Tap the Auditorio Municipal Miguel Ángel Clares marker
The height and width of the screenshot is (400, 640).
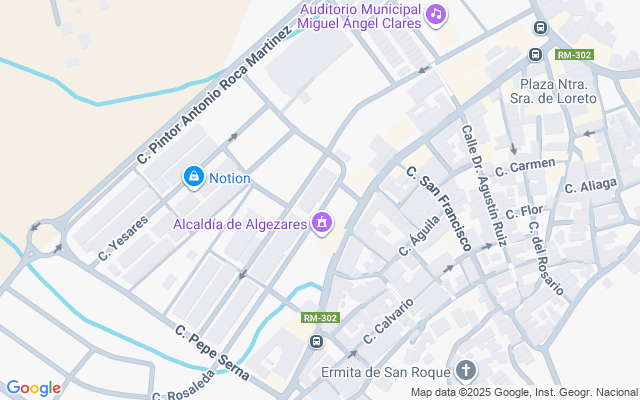click(x=435, y=15)
